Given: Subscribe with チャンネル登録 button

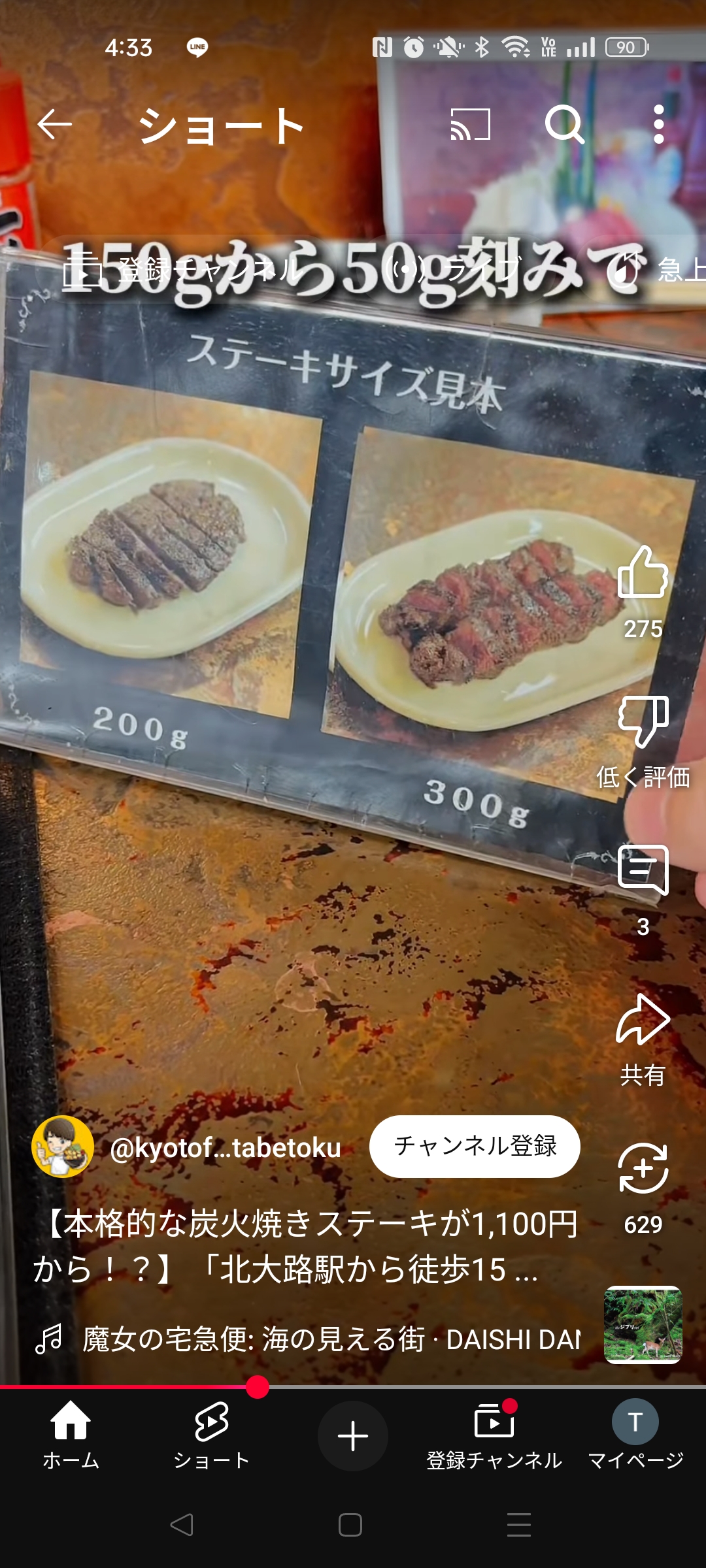Looking at the screenshot, I should pos(475,1146).
